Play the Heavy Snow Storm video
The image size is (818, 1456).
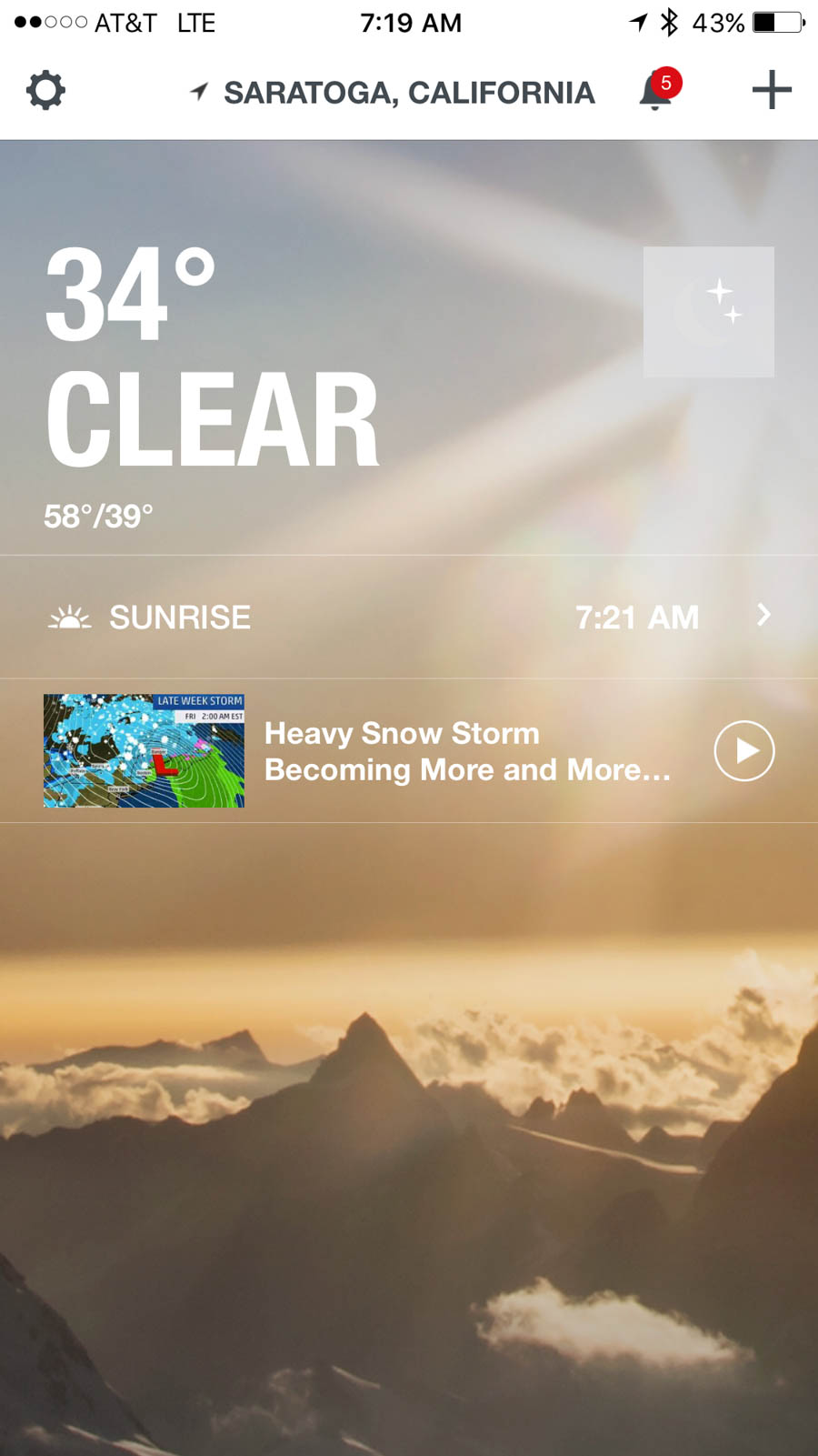point(743,751)
